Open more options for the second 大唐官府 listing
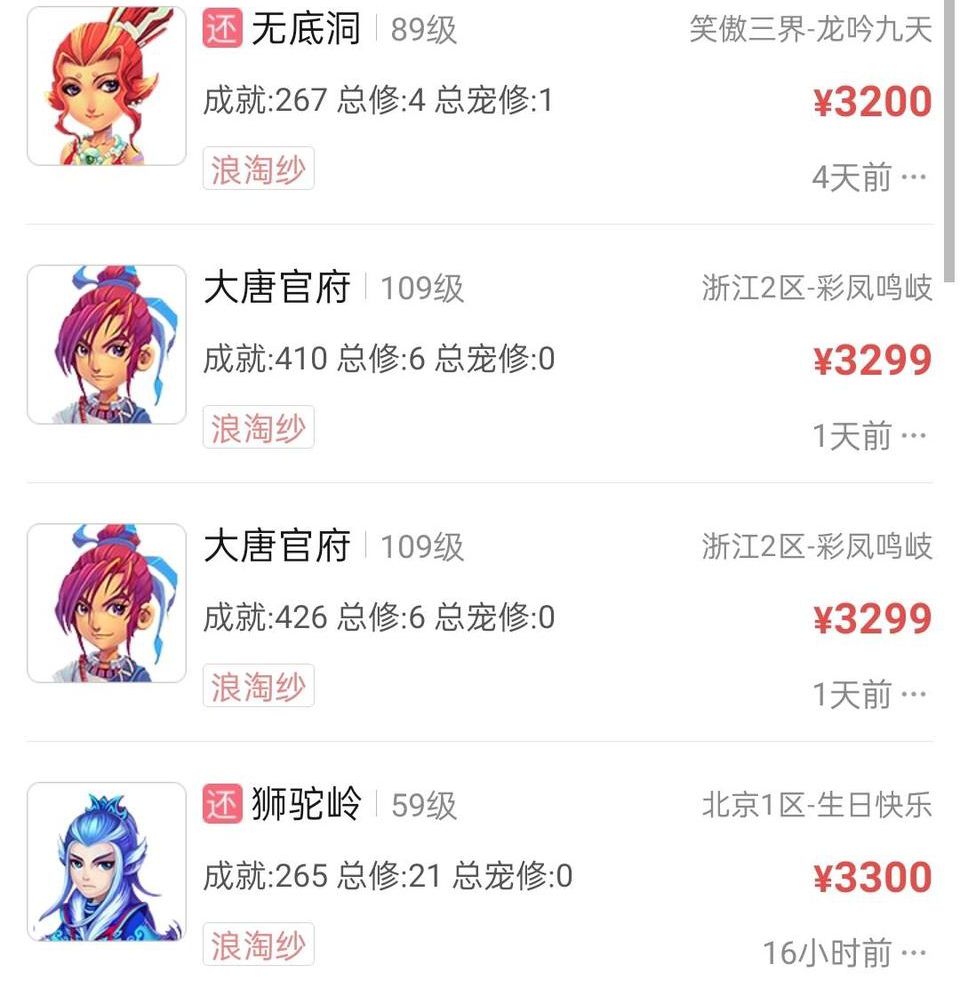This screenshot has height=1000, width=960. tap(912, 694)
